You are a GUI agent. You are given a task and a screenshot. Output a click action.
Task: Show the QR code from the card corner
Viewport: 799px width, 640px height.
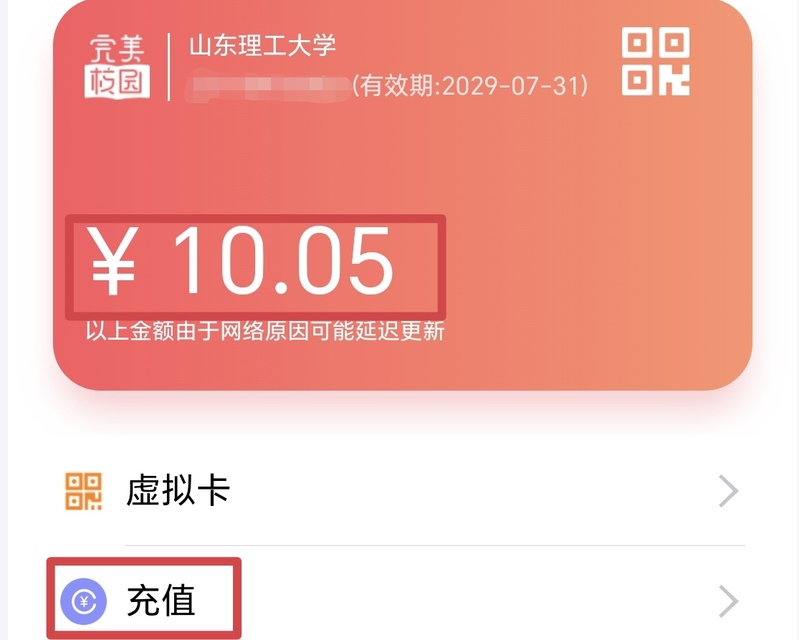click(x=655, y=62)
